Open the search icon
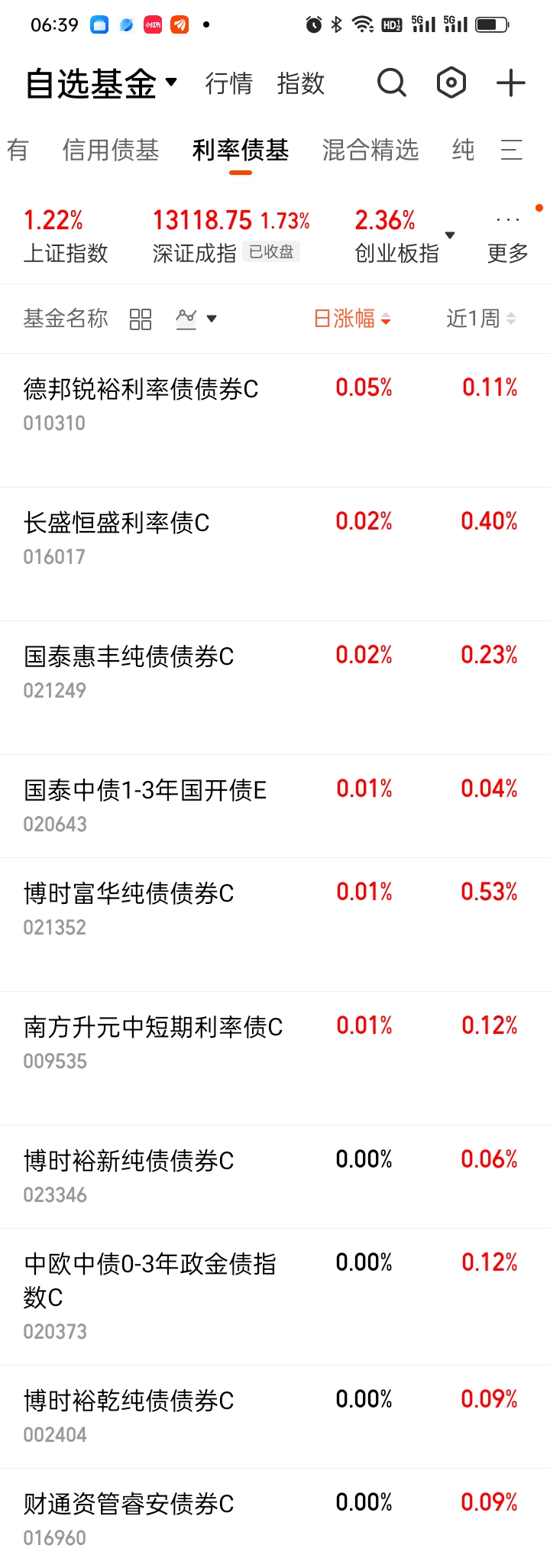This screenshot has height=1568, width=550. [x=391, y=83]
